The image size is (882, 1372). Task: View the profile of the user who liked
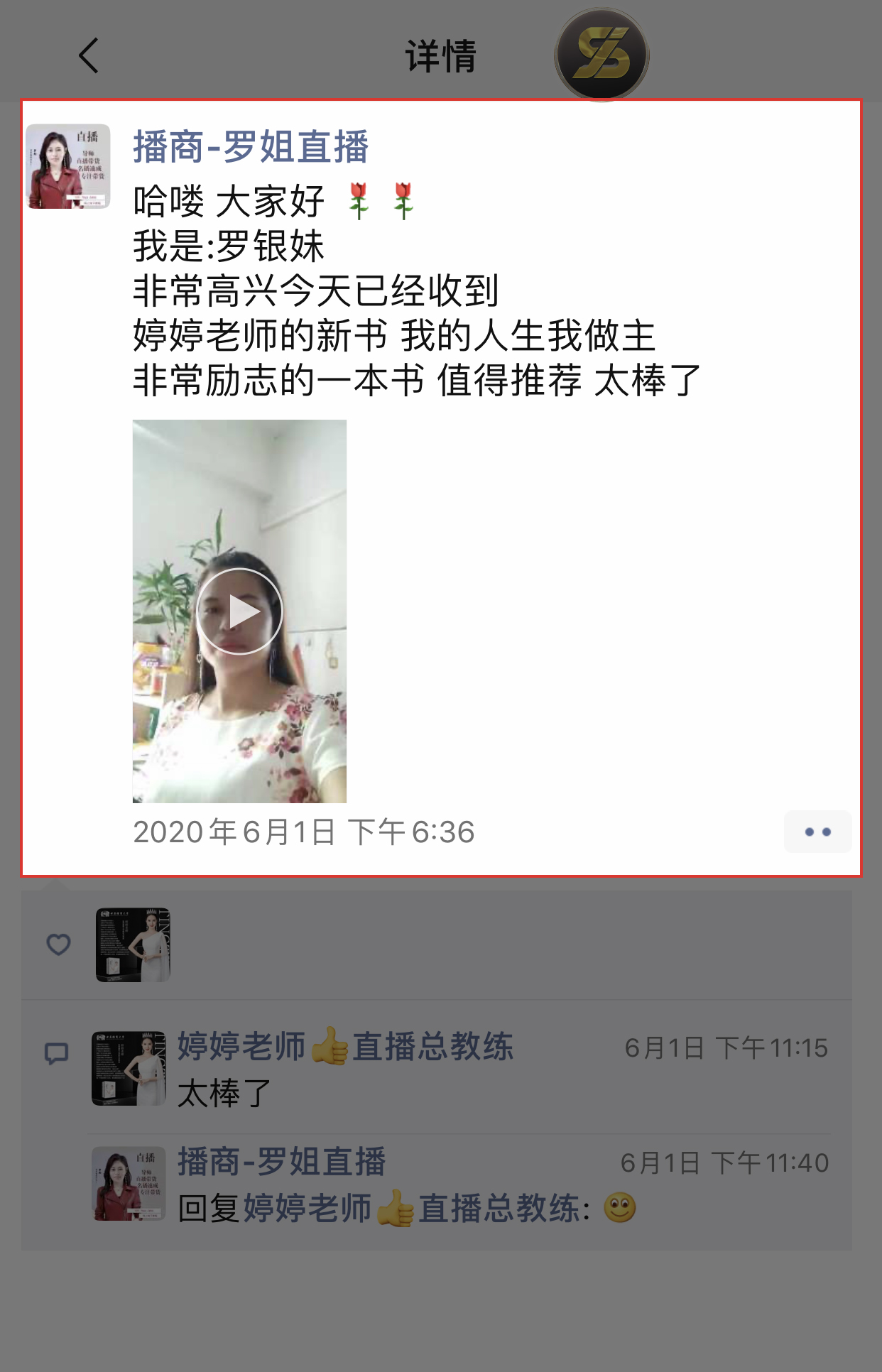(133, 944)
